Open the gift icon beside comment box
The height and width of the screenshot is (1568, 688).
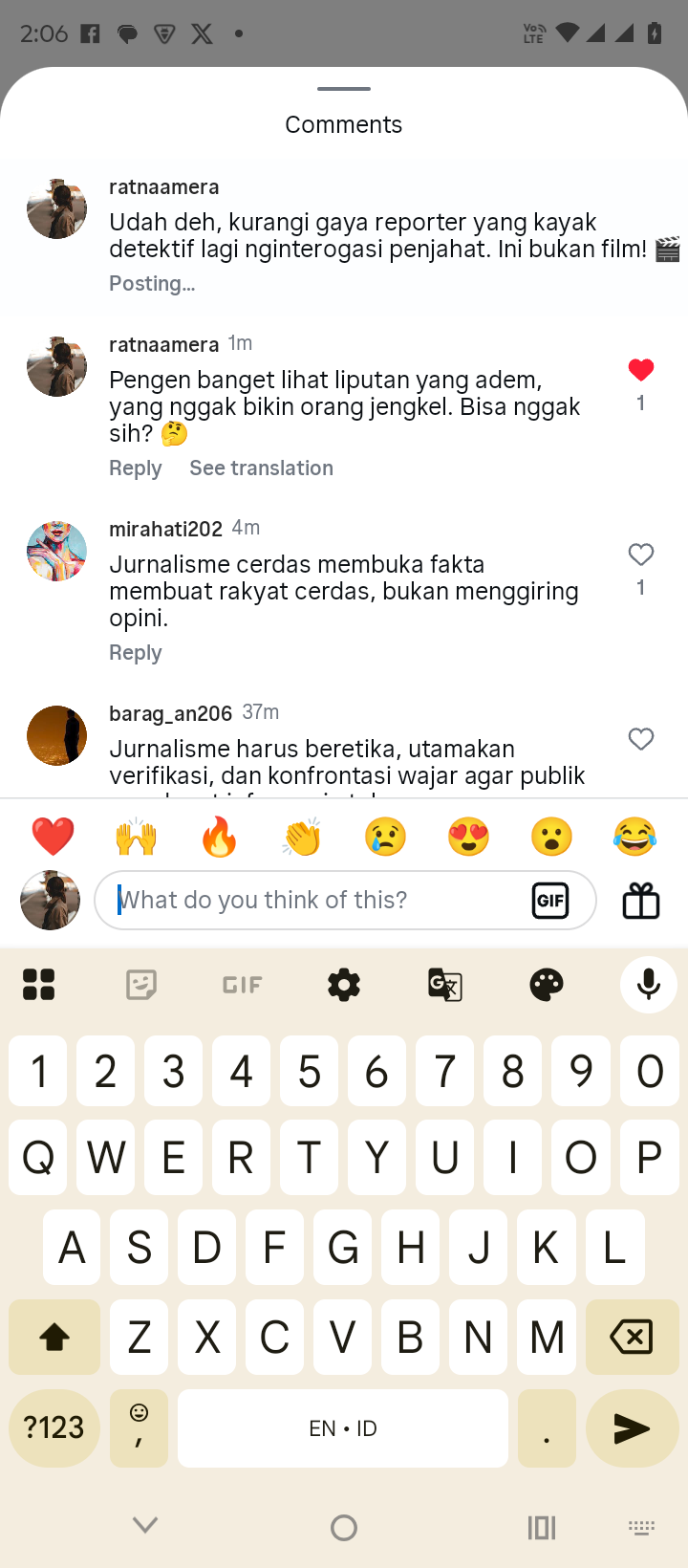[641, 901]
